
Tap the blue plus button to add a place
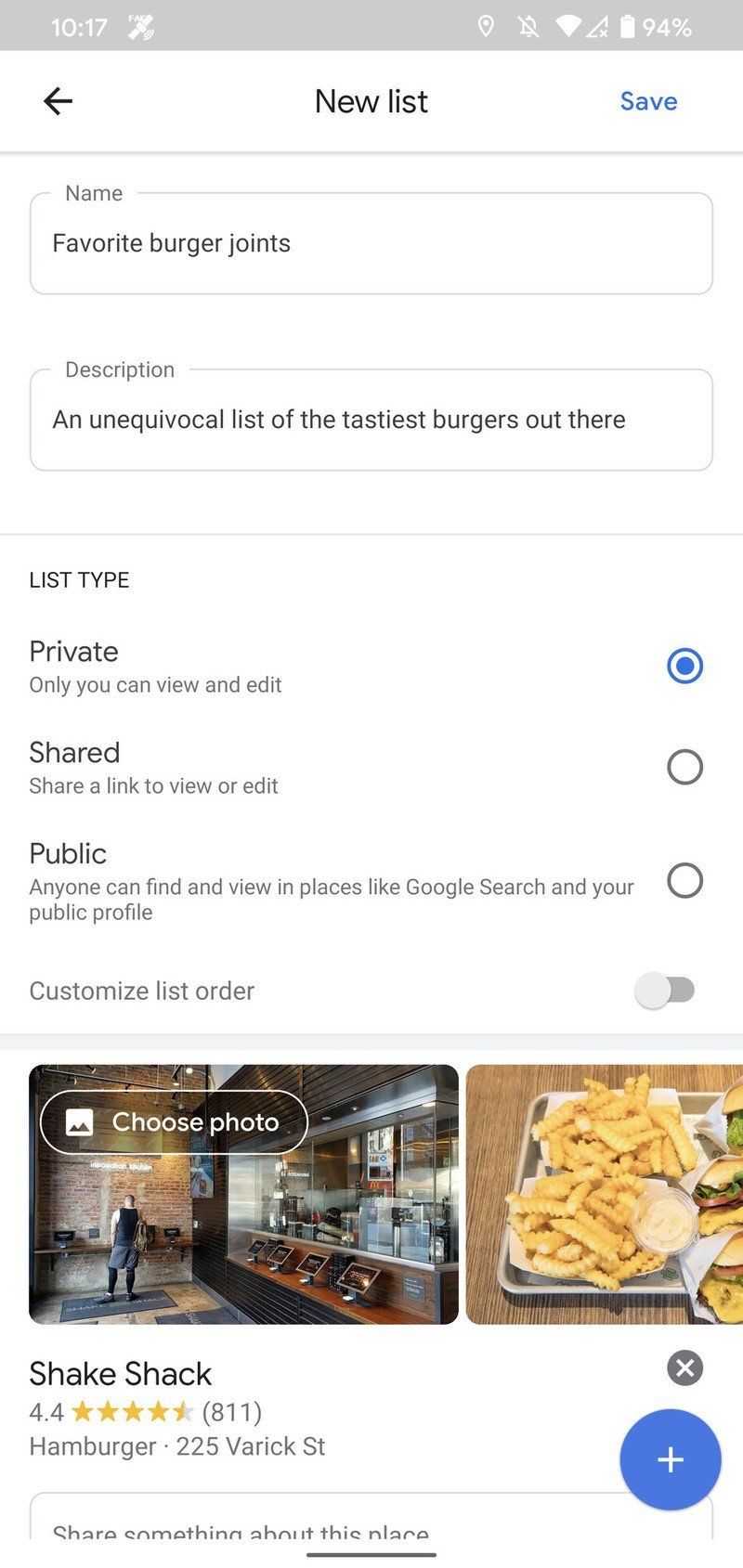click(x=670, y=1459)
